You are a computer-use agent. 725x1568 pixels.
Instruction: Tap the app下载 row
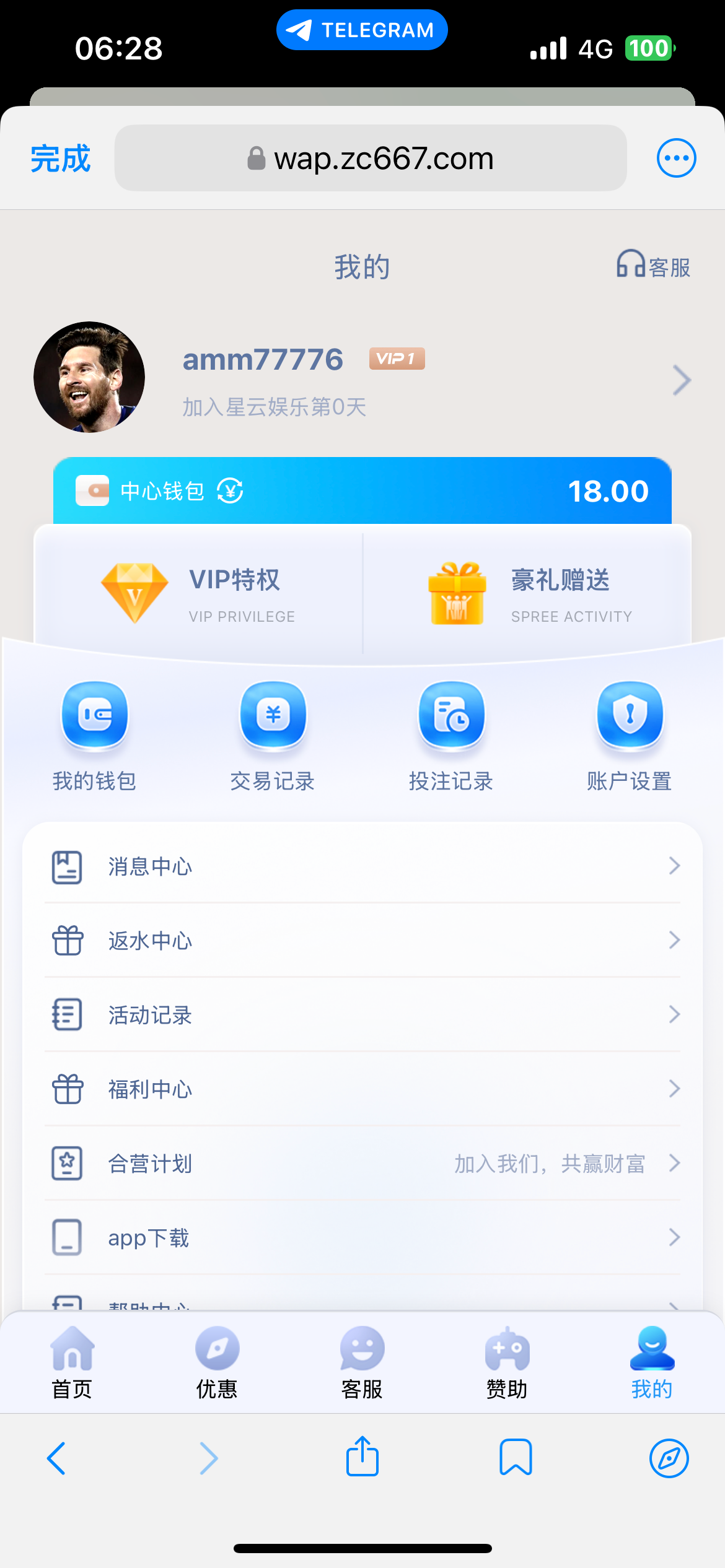click(x=362, y=1237)
